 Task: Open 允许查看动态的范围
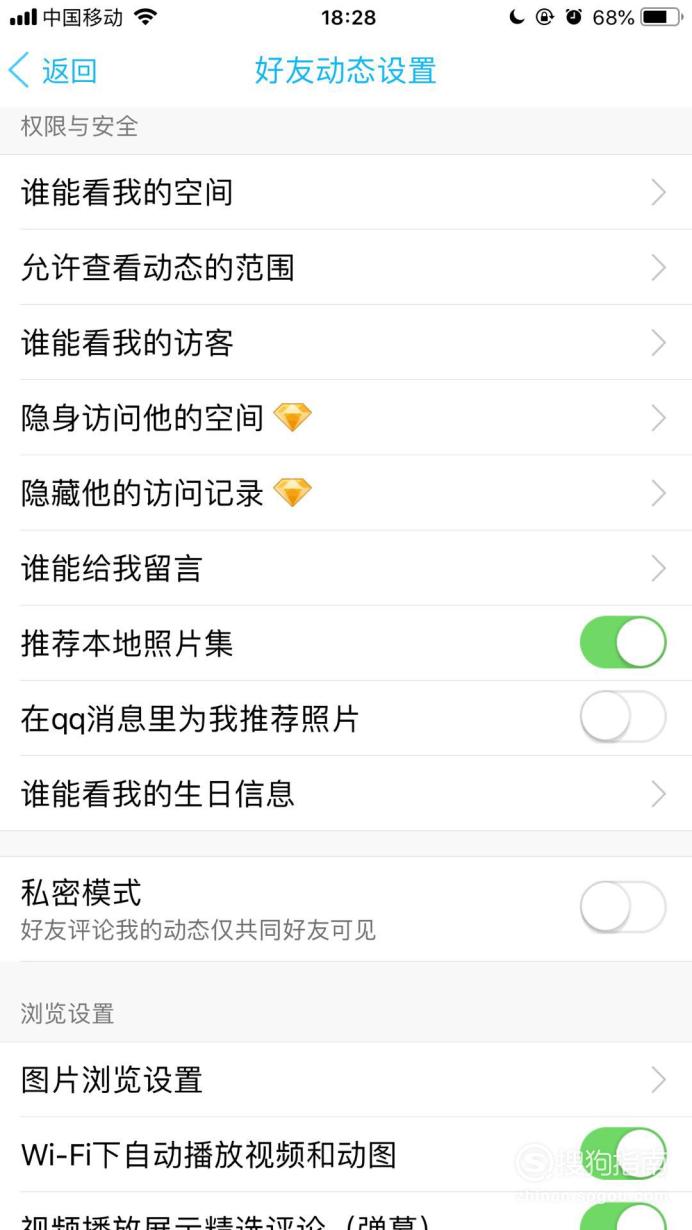pos(346,267)
